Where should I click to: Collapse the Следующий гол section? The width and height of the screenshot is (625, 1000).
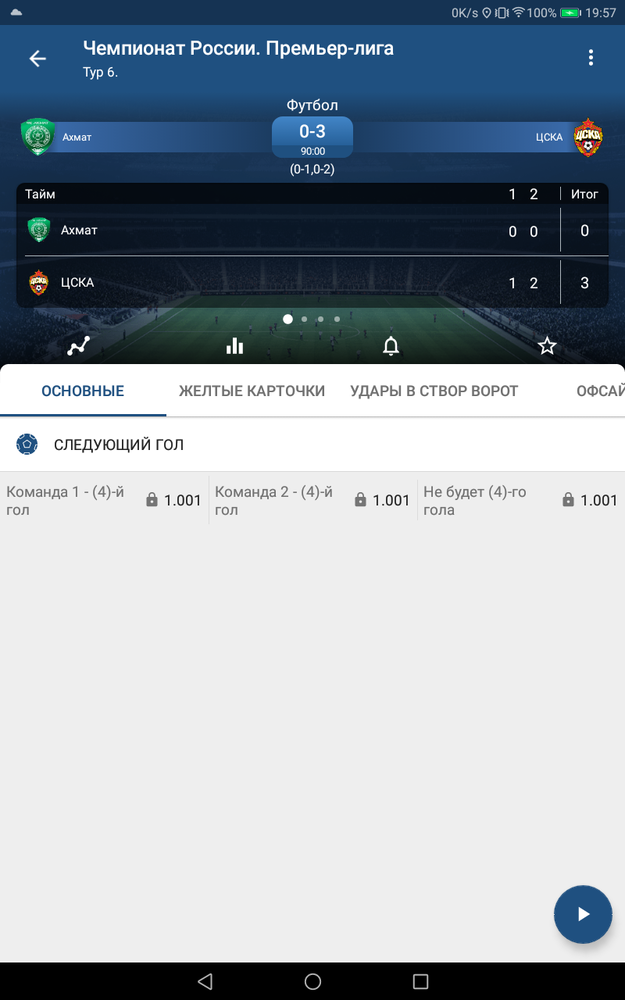pyautogui.click(x=312, y=445)
